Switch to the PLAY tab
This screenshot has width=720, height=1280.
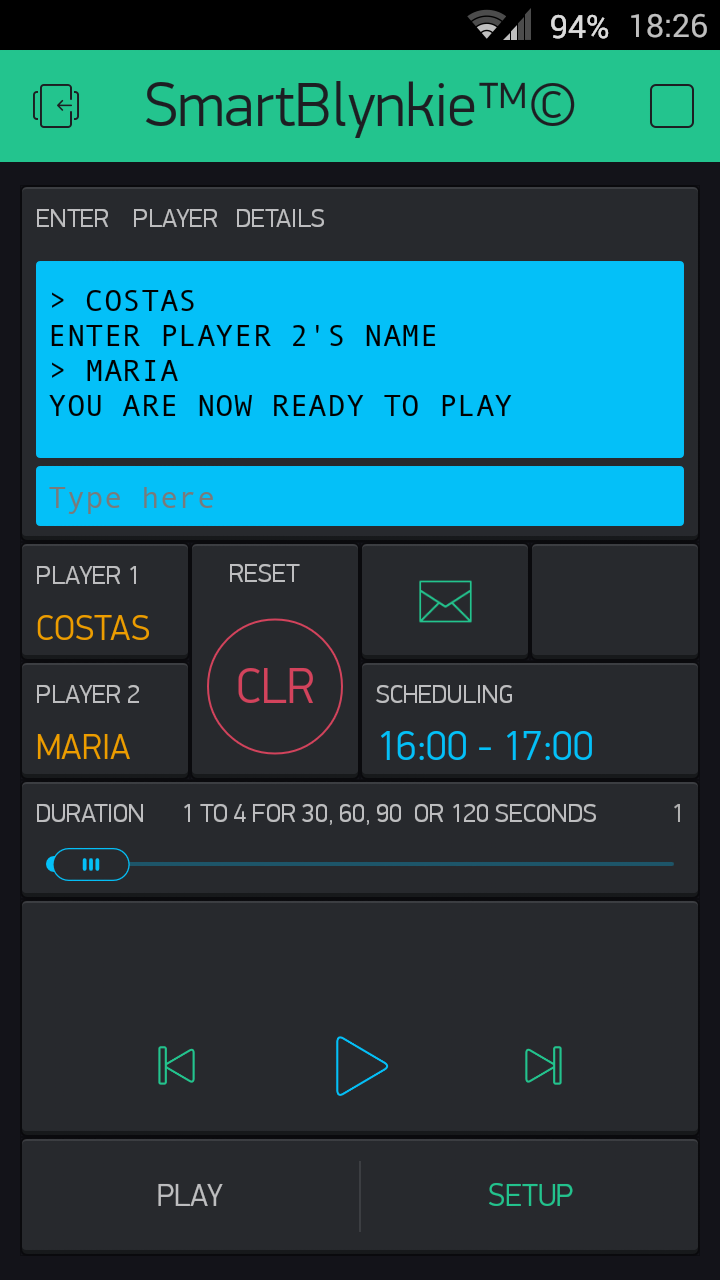pos(190,1195)
